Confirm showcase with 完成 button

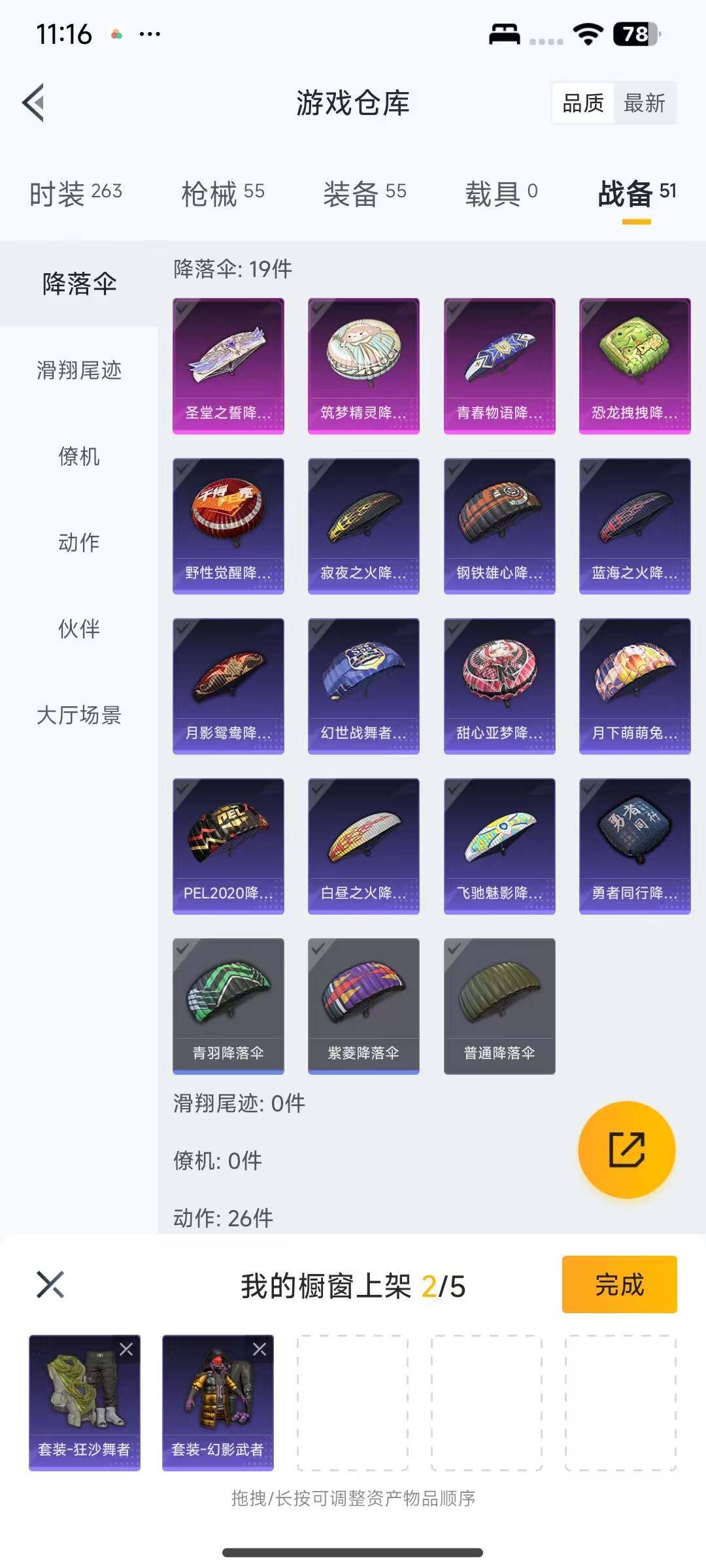point(619,1284)
